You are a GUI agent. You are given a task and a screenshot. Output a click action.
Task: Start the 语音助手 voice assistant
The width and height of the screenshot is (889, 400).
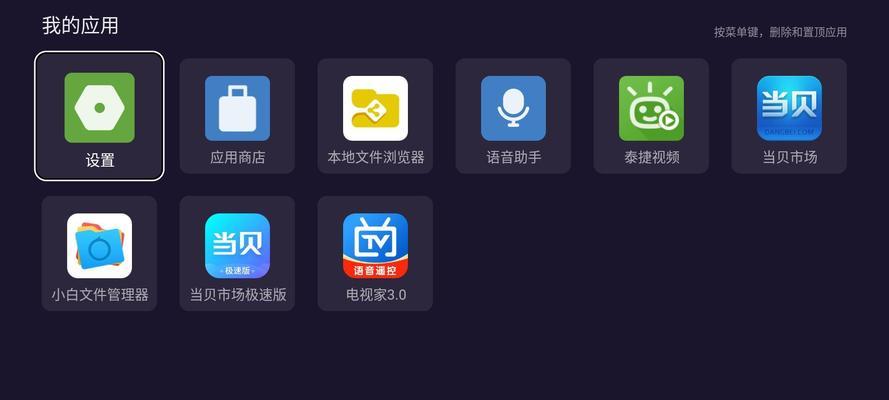[513, 115]
